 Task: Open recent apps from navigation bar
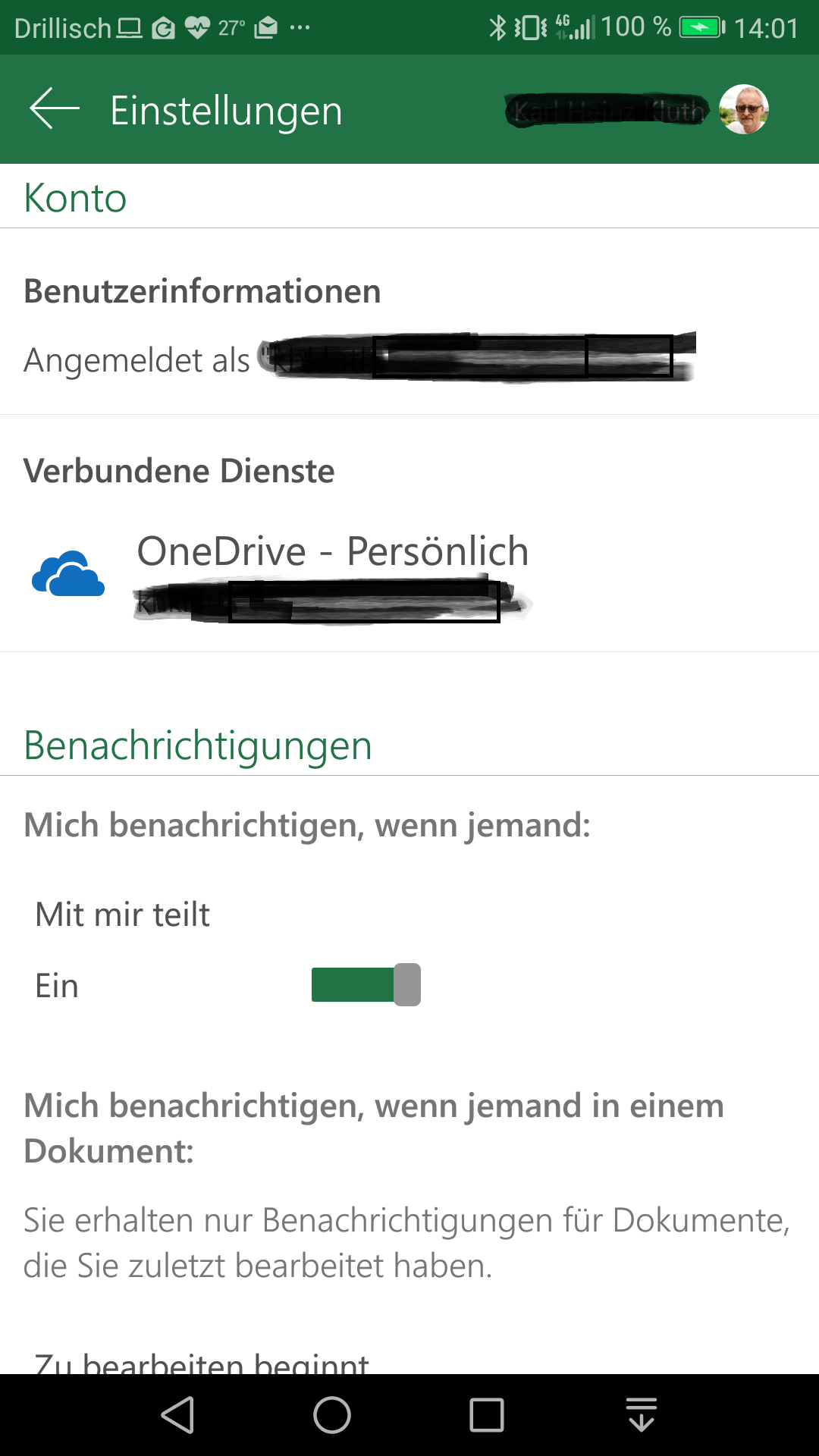(x=486, y=1415)
